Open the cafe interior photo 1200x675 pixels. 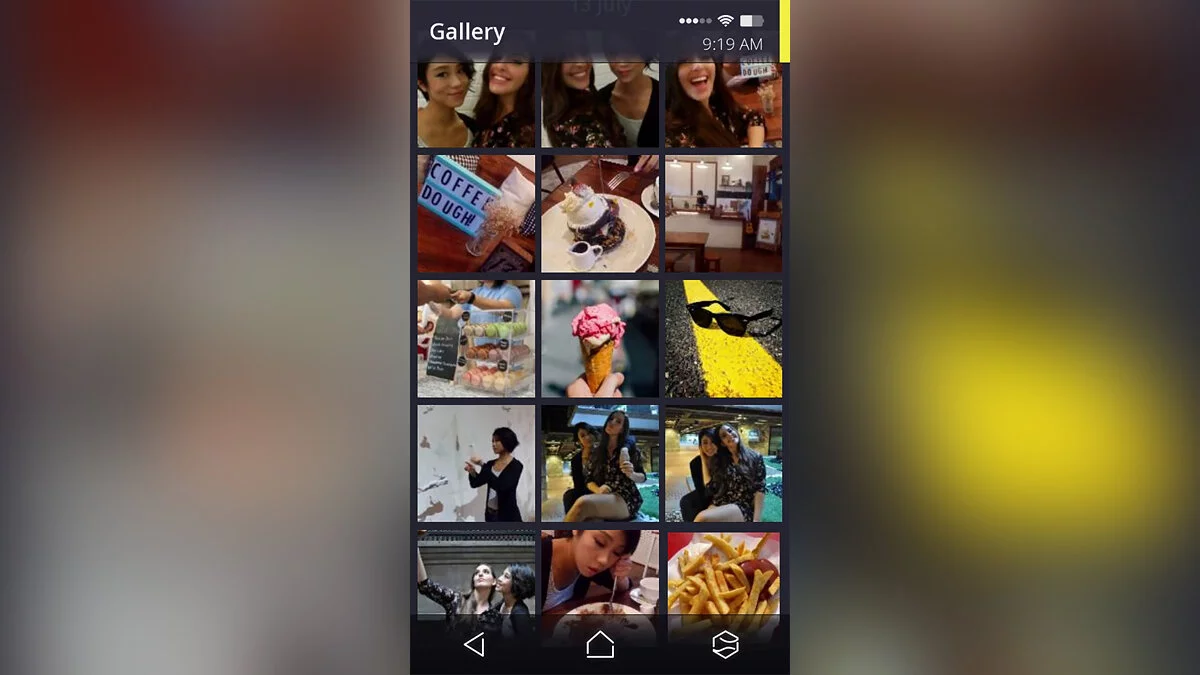coord(723,213)
